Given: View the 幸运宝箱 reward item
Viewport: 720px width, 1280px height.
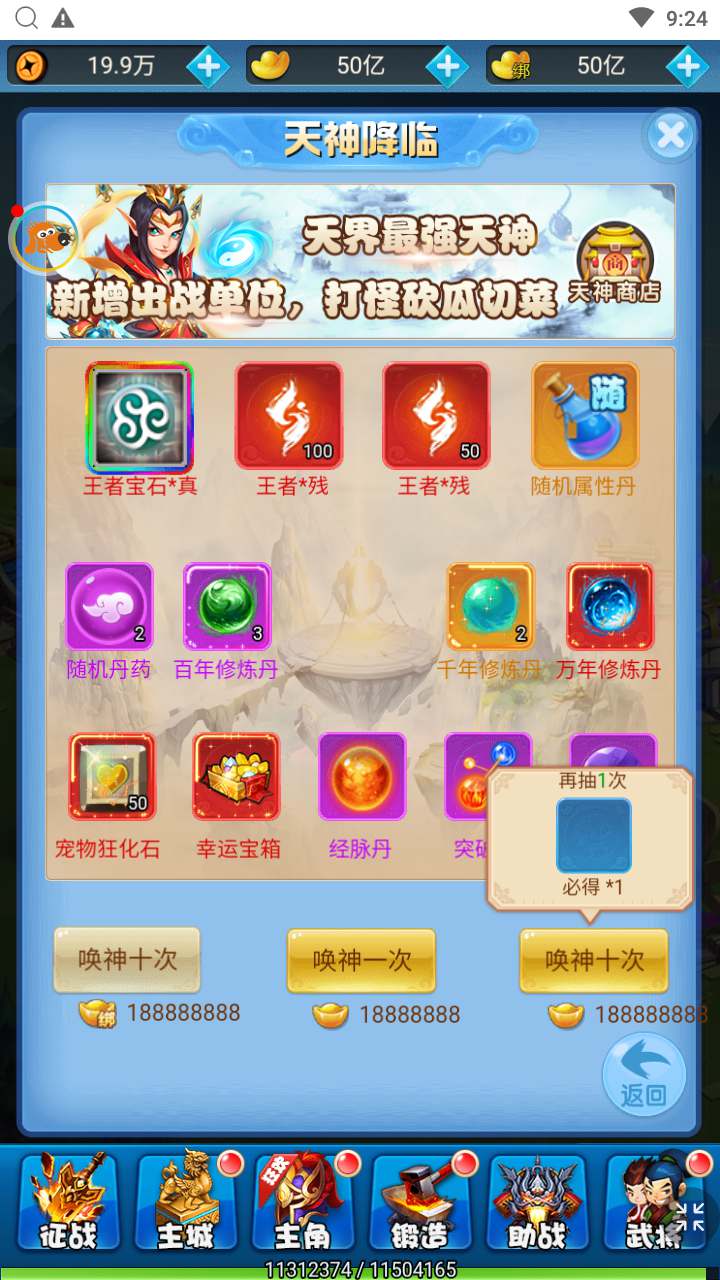Looking at the screenshot, I should point(237,777).
